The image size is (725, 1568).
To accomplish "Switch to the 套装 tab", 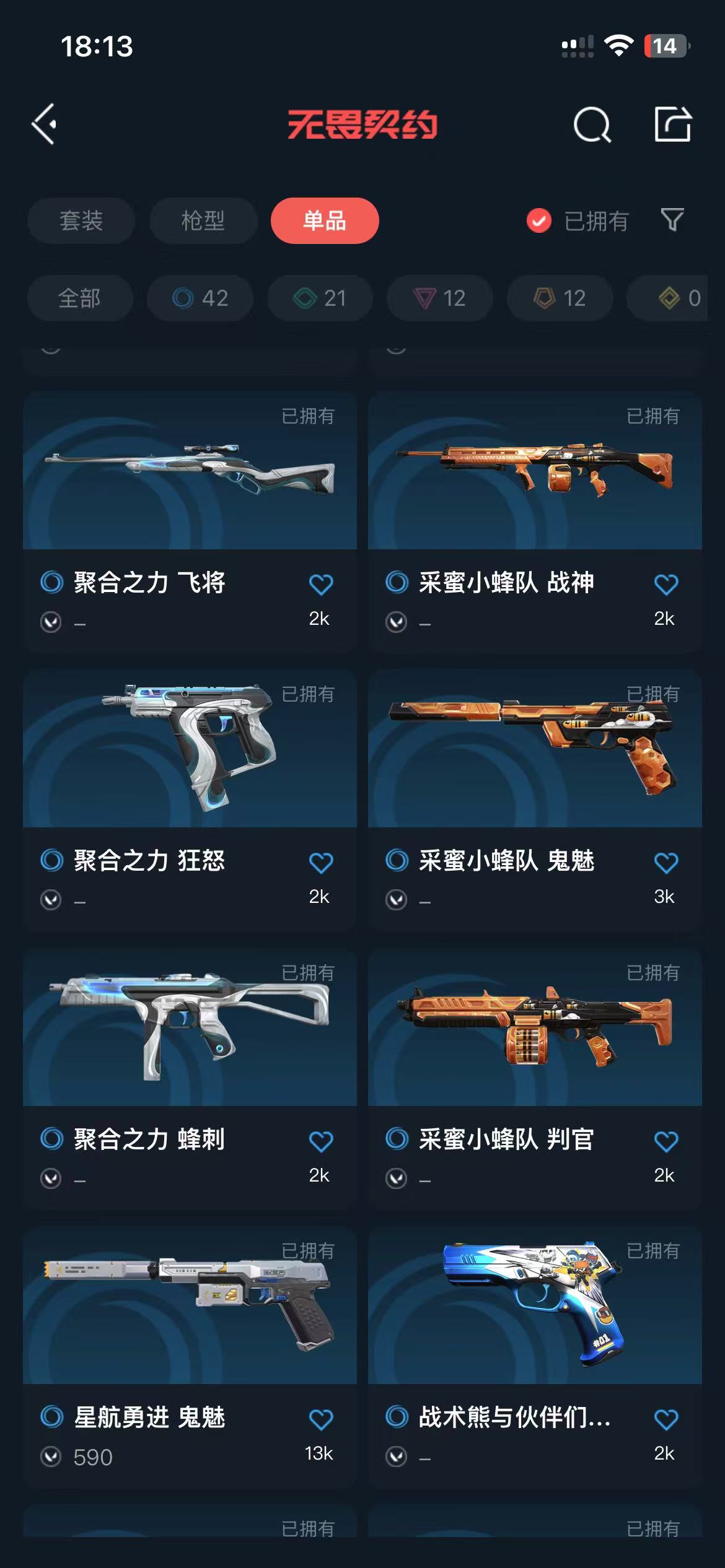I will pos(81,221).
